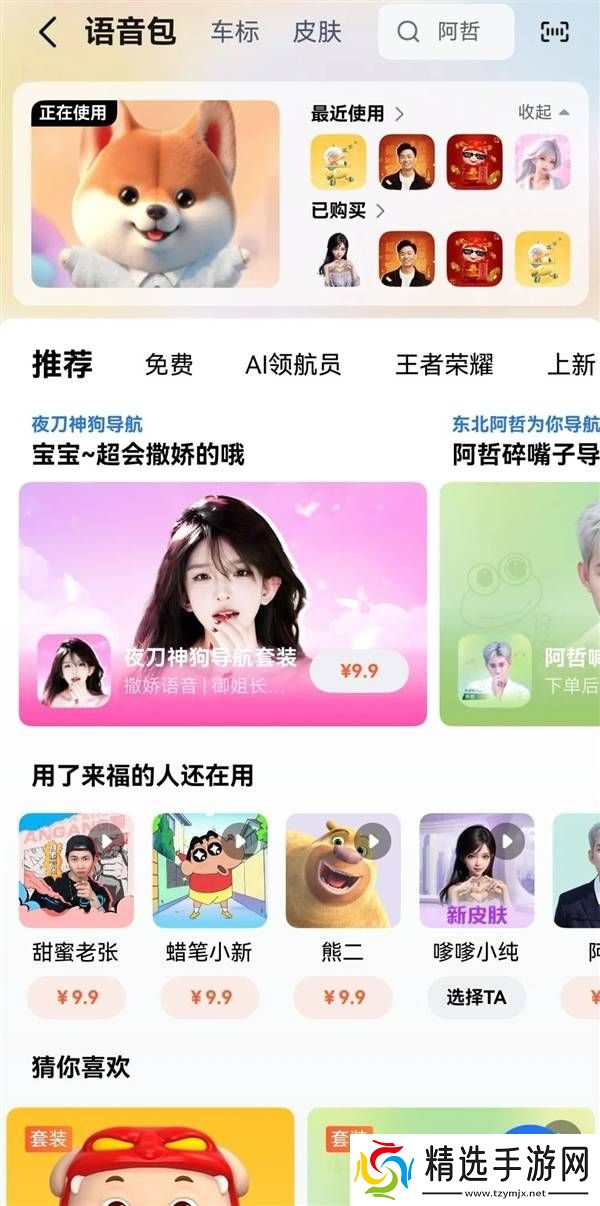600x1206 pixels.
Task: Switch to the 上新 category tab
Action: pos(571,365)
